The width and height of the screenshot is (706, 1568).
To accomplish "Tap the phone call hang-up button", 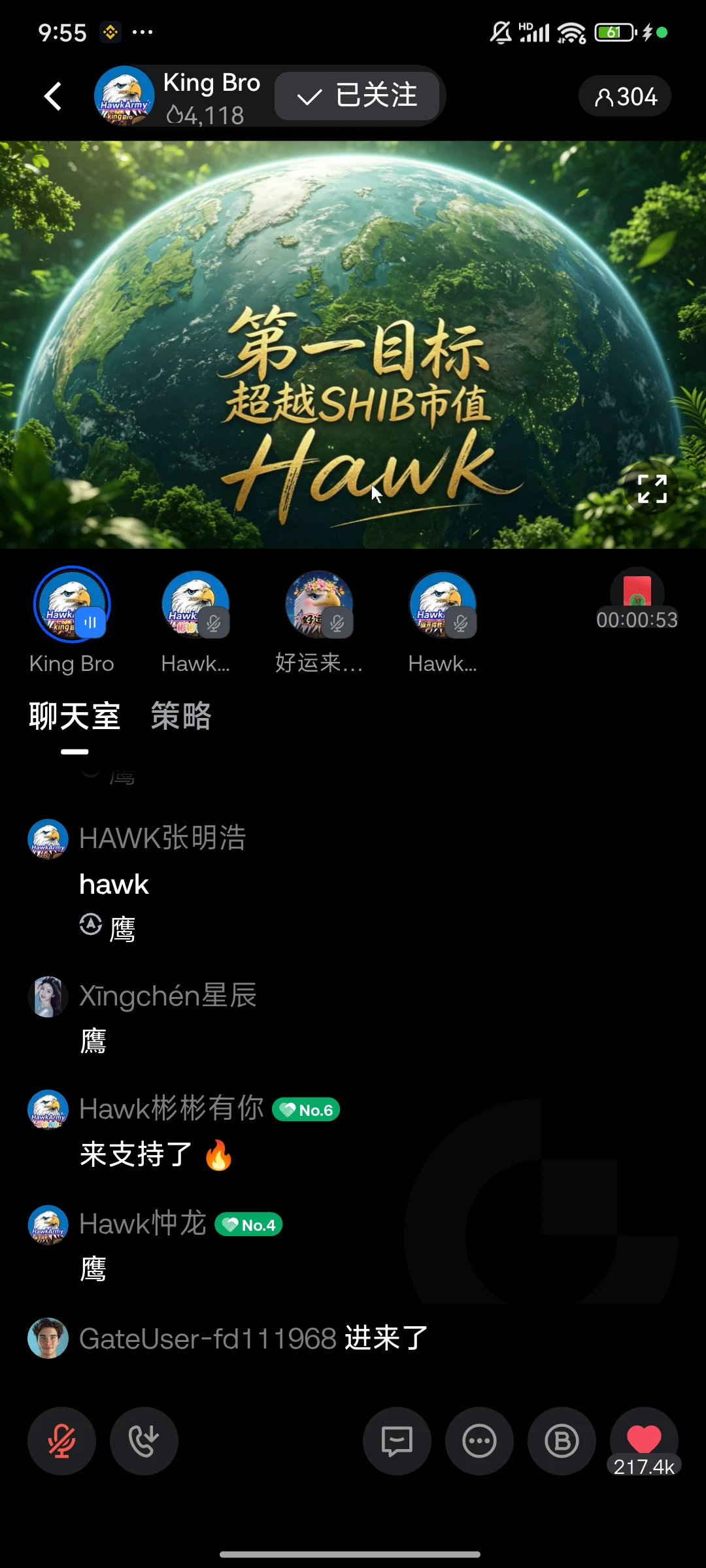I will click(144, 1441).
